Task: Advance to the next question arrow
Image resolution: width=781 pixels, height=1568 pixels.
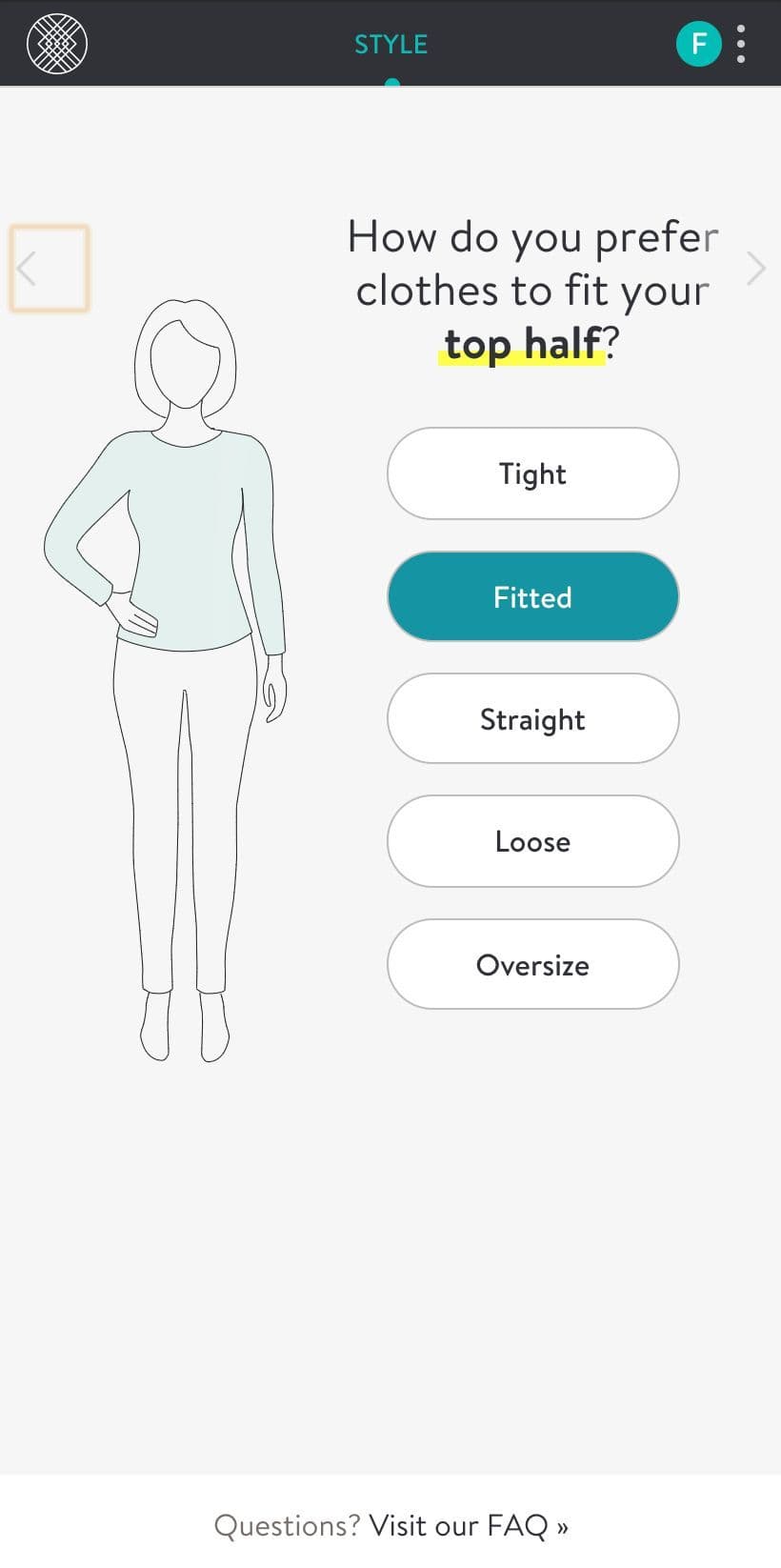Action: 756,269
